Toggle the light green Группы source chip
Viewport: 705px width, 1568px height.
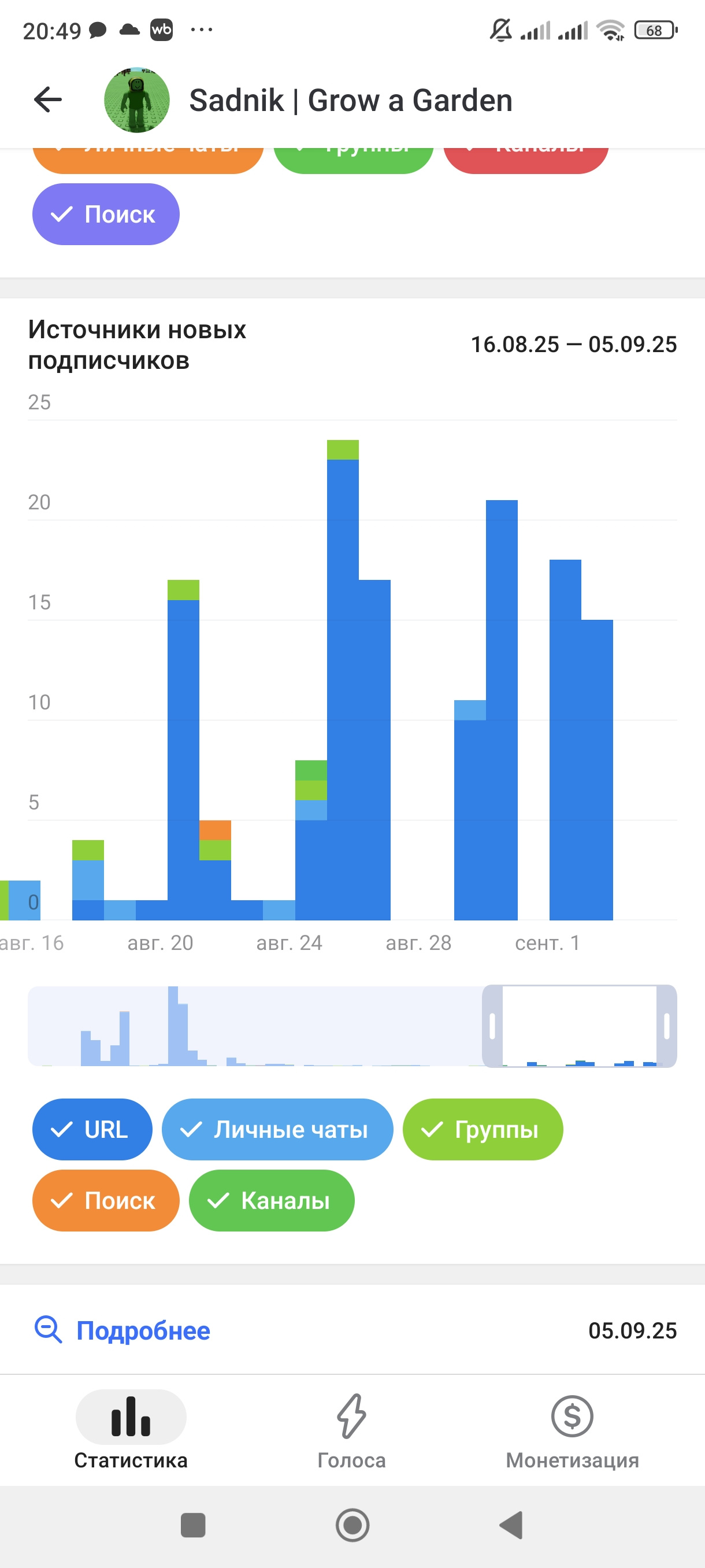pyautogui.click(x=483, y=1130)
